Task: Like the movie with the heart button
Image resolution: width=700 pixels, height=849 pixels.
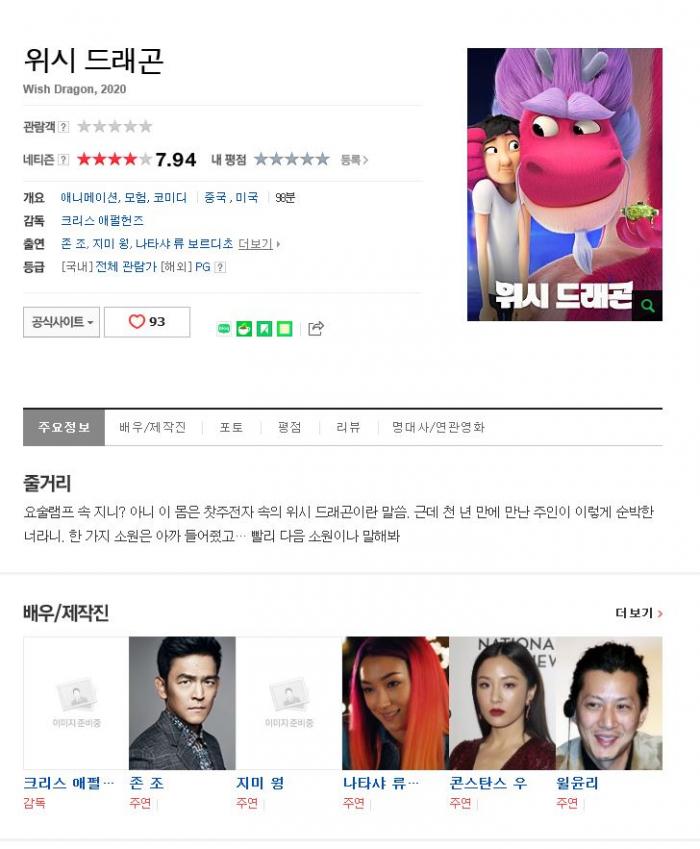Action: point(147,322)
